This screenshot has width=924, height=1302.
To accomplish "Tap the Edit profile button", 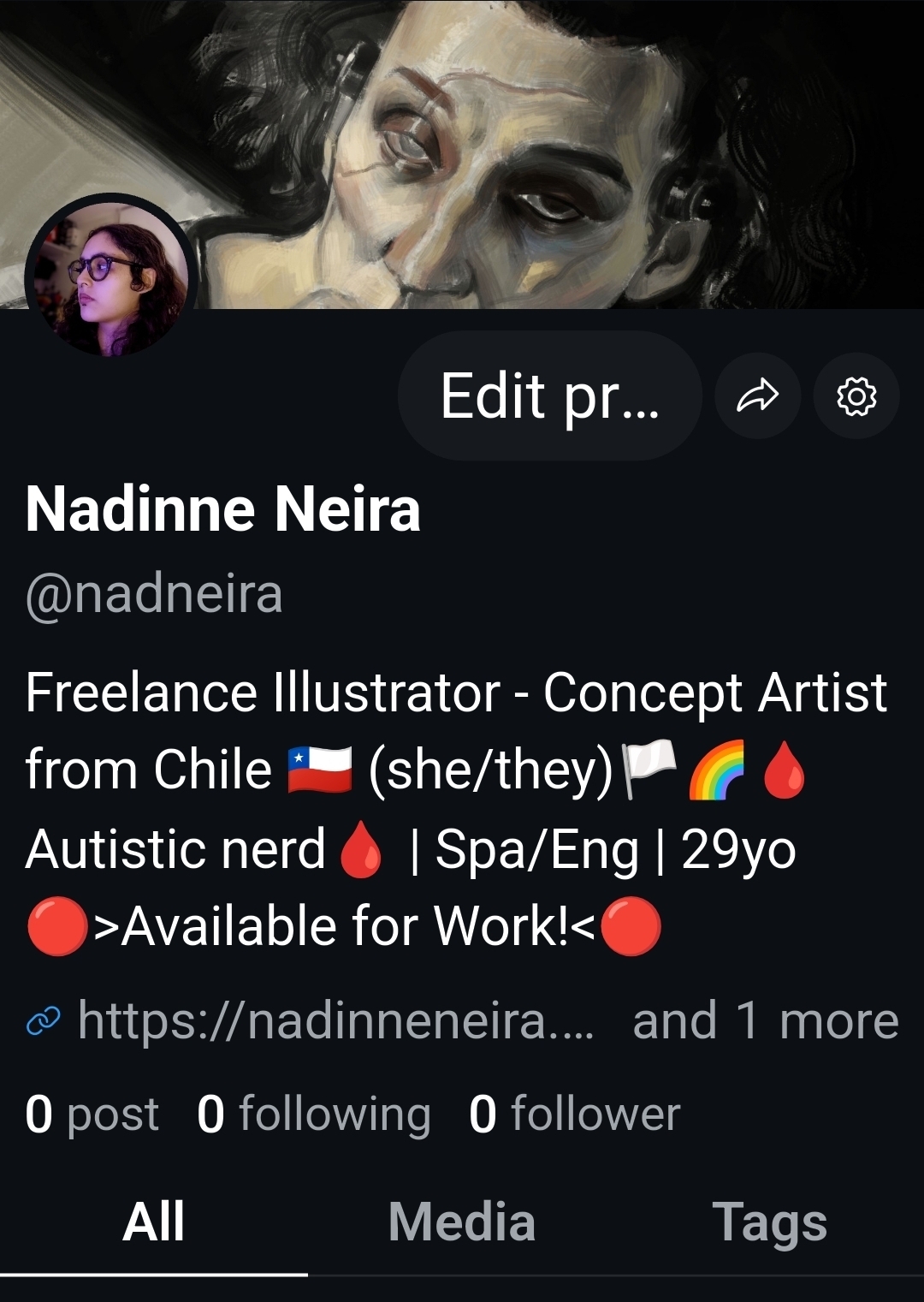I will [549, 396].
